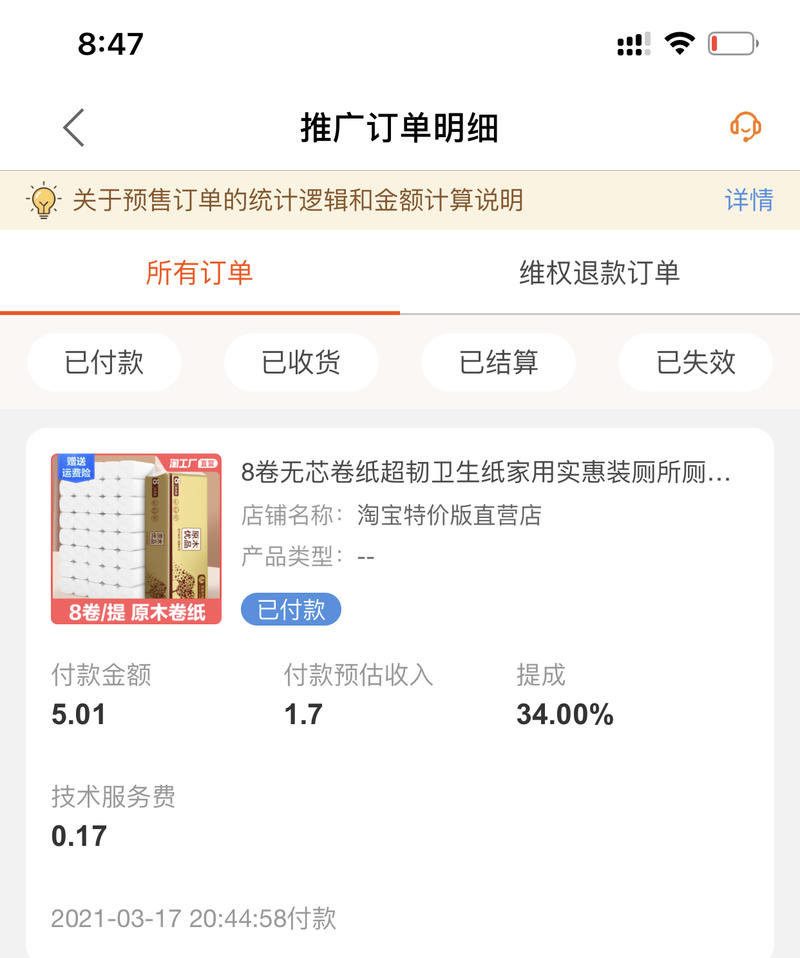Image resolution: width=800 pixels, height=958 pixels.
Task: Enable the 已收货 filter
Action: (302, 362)
